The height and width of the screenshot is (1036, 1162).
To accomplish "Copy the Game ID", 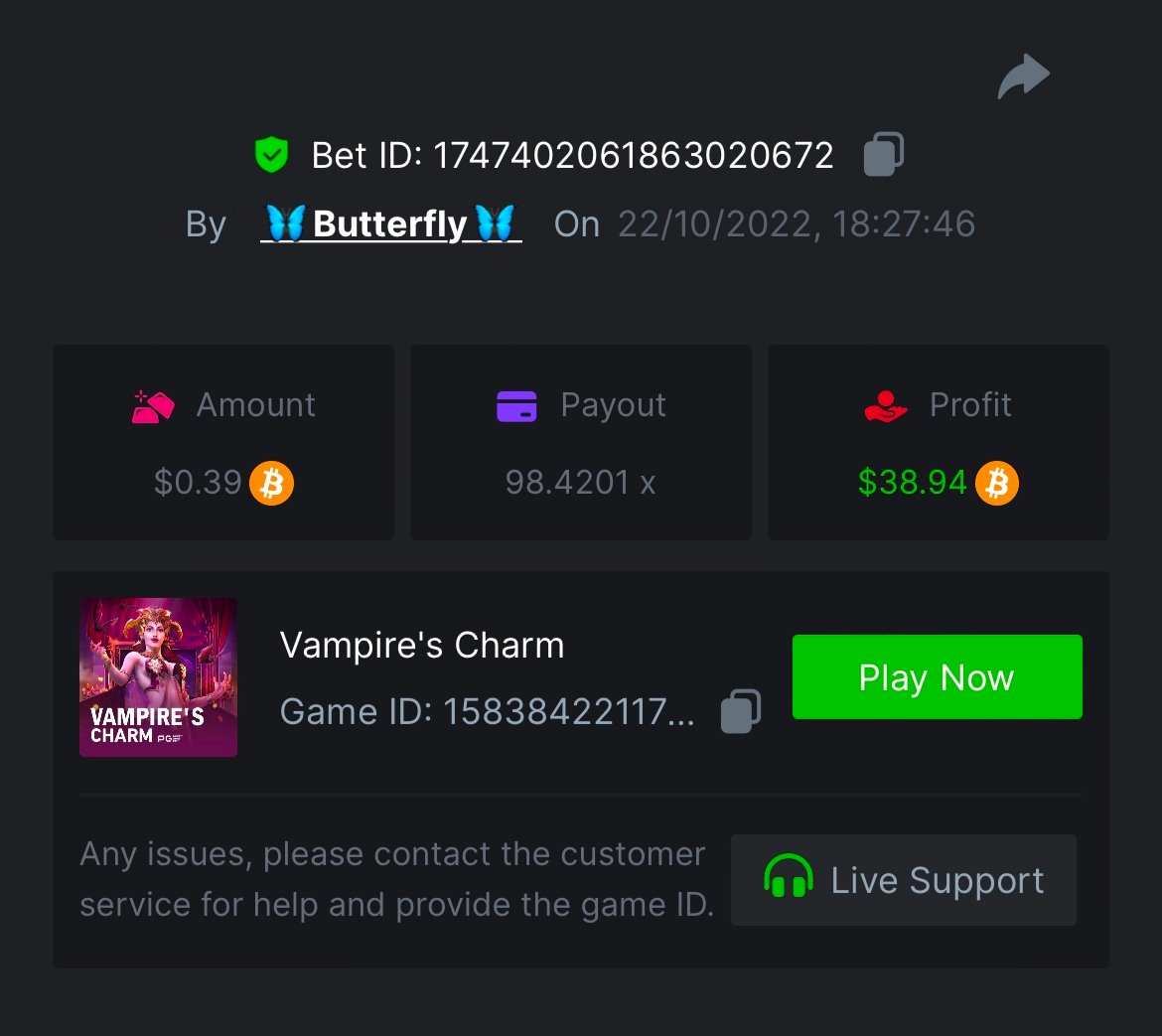I will 740,711.
